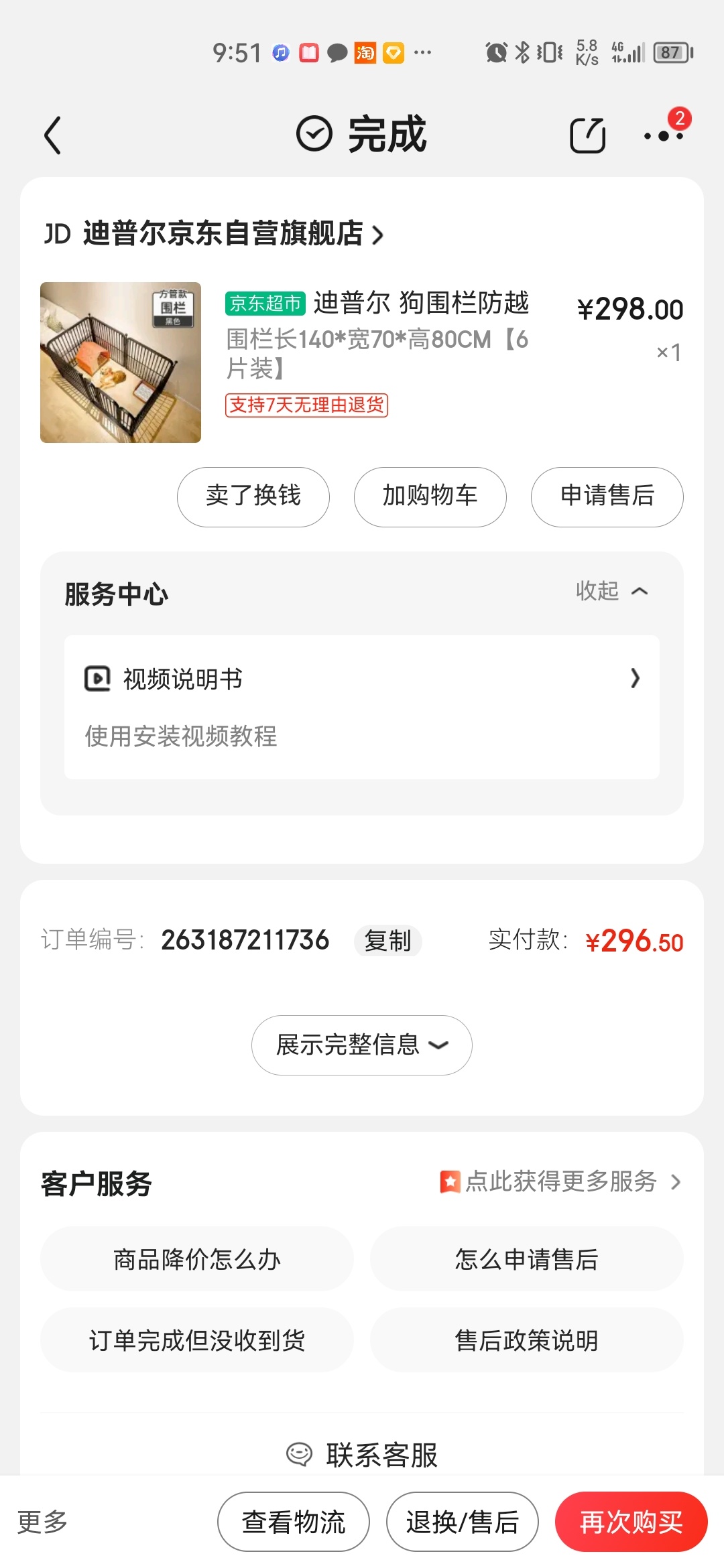Go back using the top-left arrow

[52, 135]
